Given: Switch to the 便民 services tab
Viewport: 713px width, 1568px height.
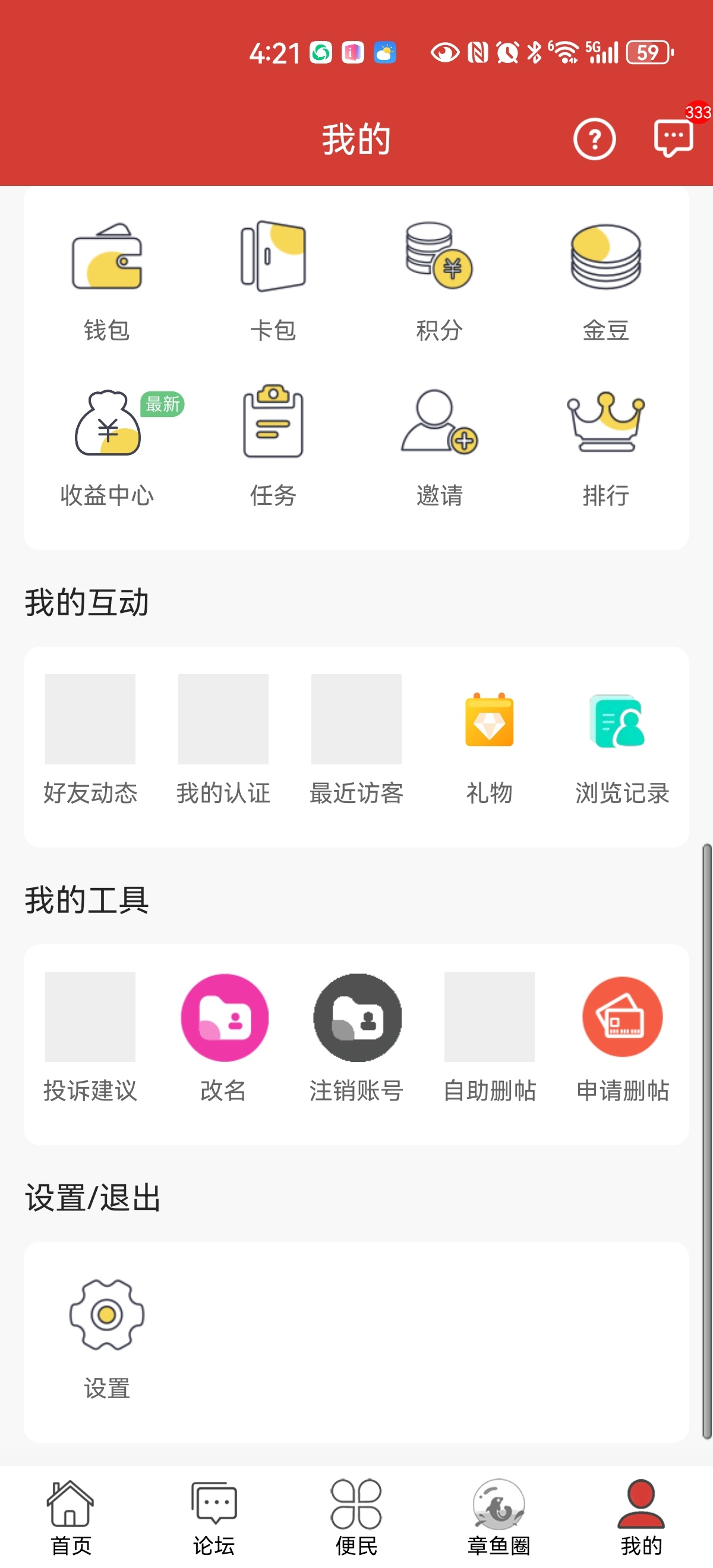Looking at the screenshot, I should (x=356, y=1518).
